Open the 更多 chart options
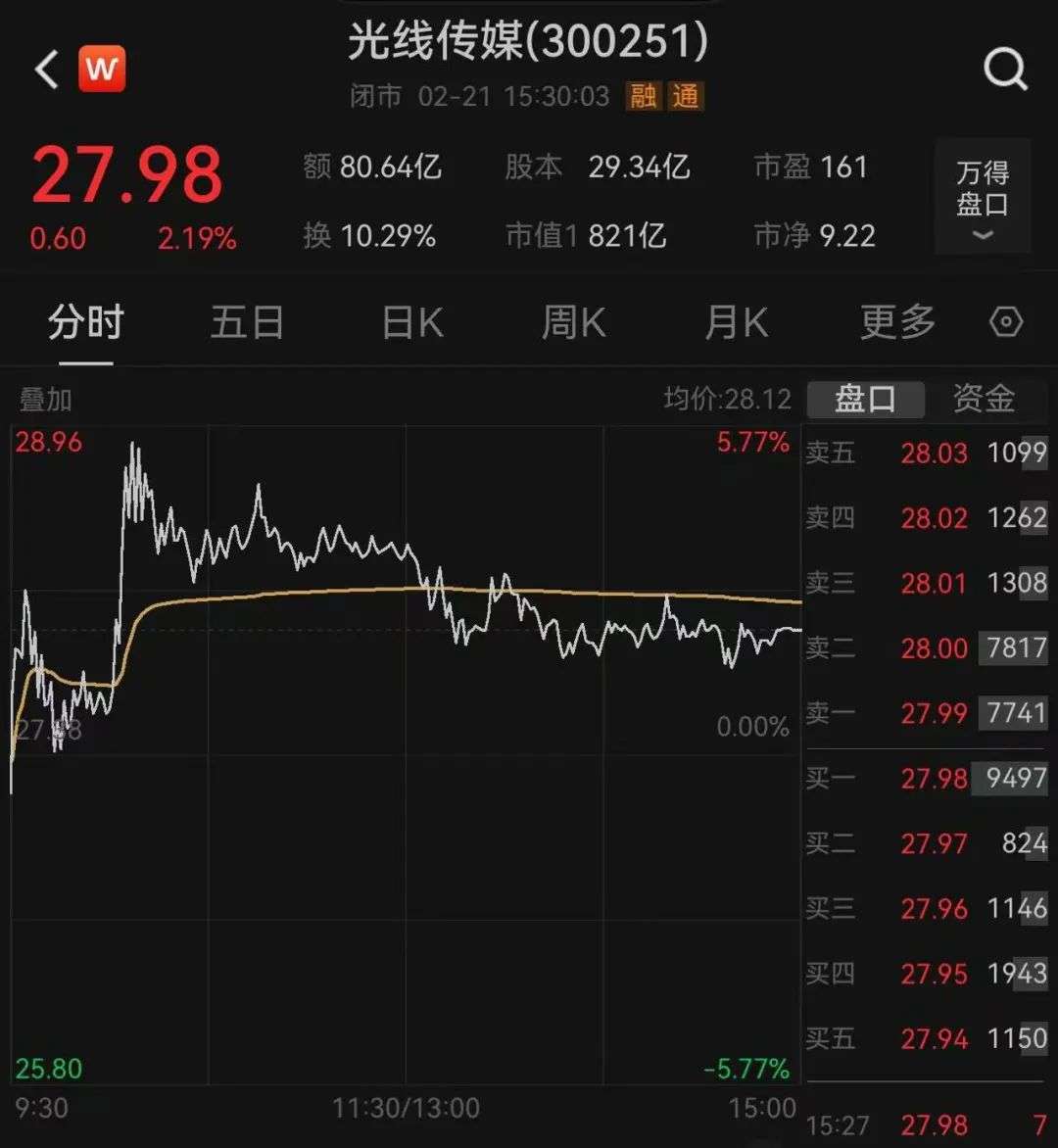Image resolution: width=1058 pixels, height=1148 pixels. (897, 322)
